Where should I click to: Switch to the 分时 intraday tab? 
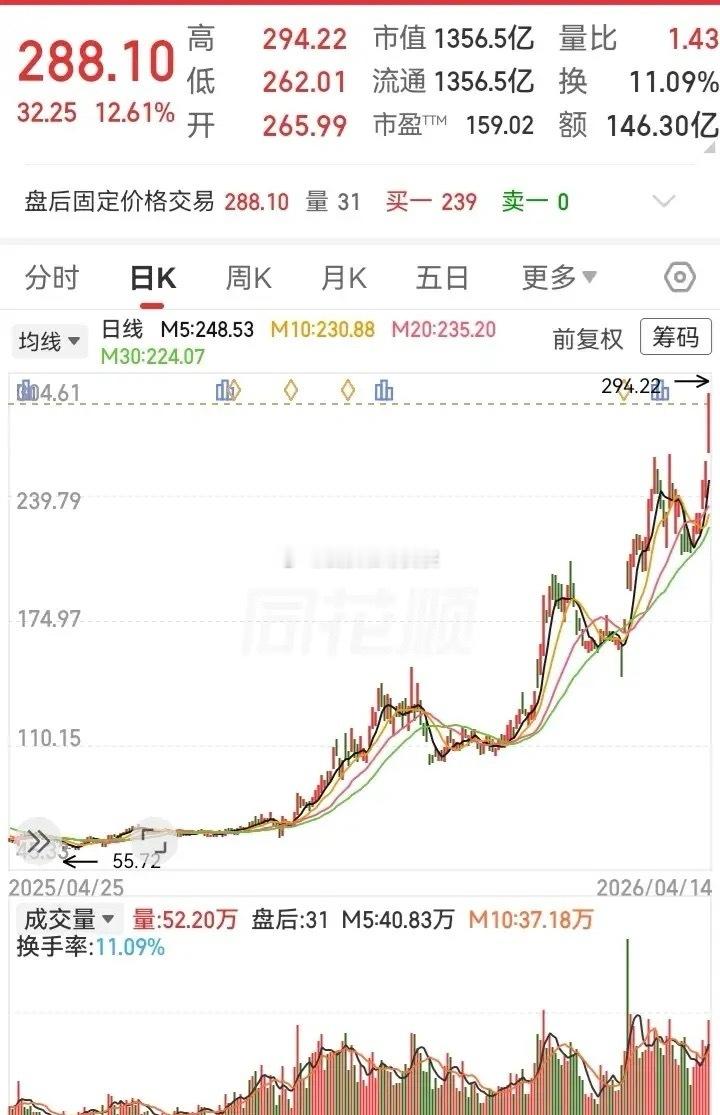point(52,277)
